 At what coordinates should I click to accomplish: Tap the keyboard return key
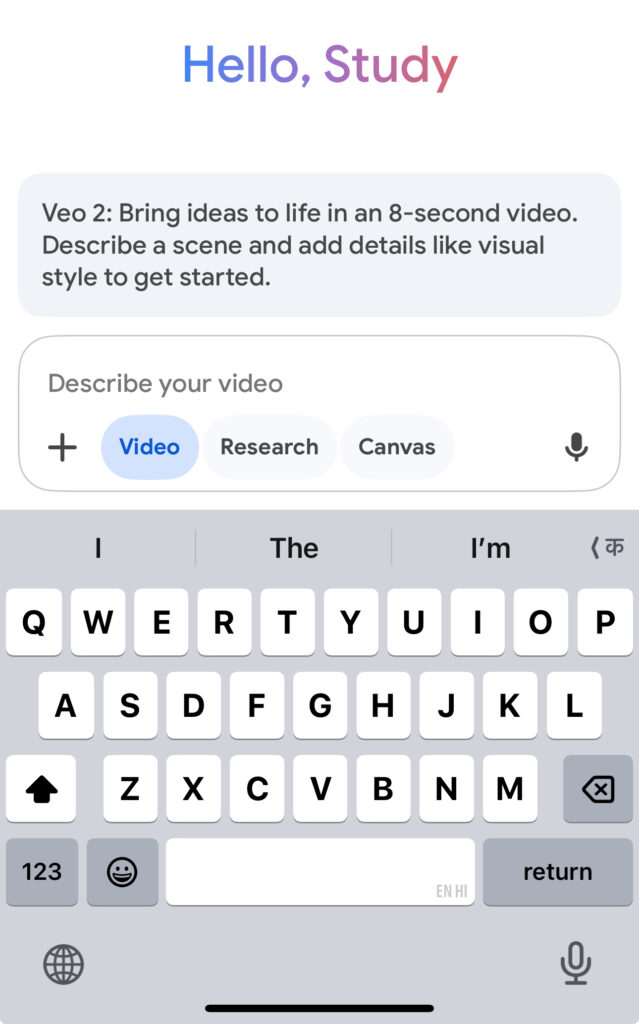(x=557, y=872)
